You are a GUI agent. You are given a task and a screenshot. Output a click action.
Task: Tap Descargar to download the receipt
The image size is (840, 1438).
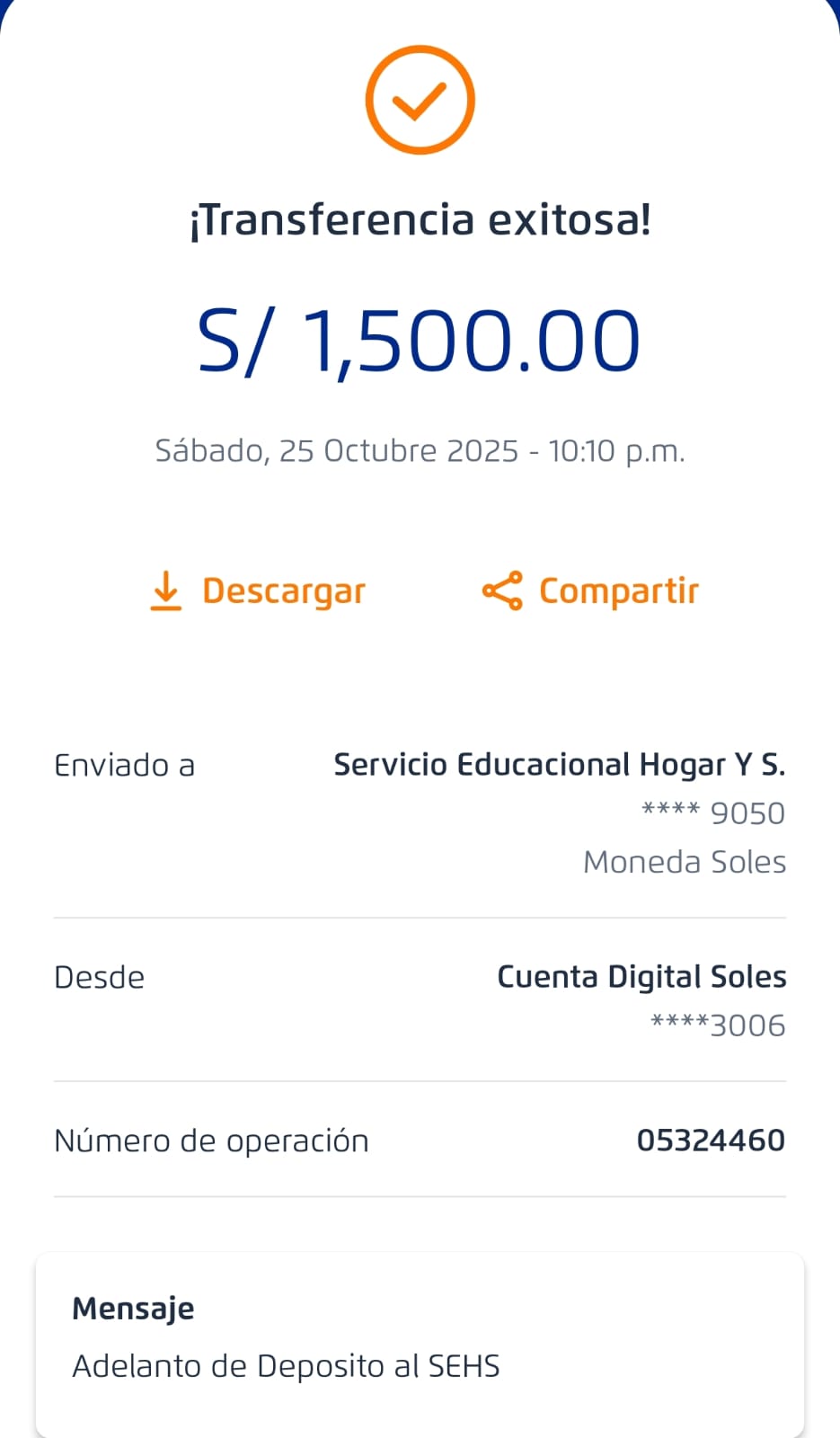(258, 591)
